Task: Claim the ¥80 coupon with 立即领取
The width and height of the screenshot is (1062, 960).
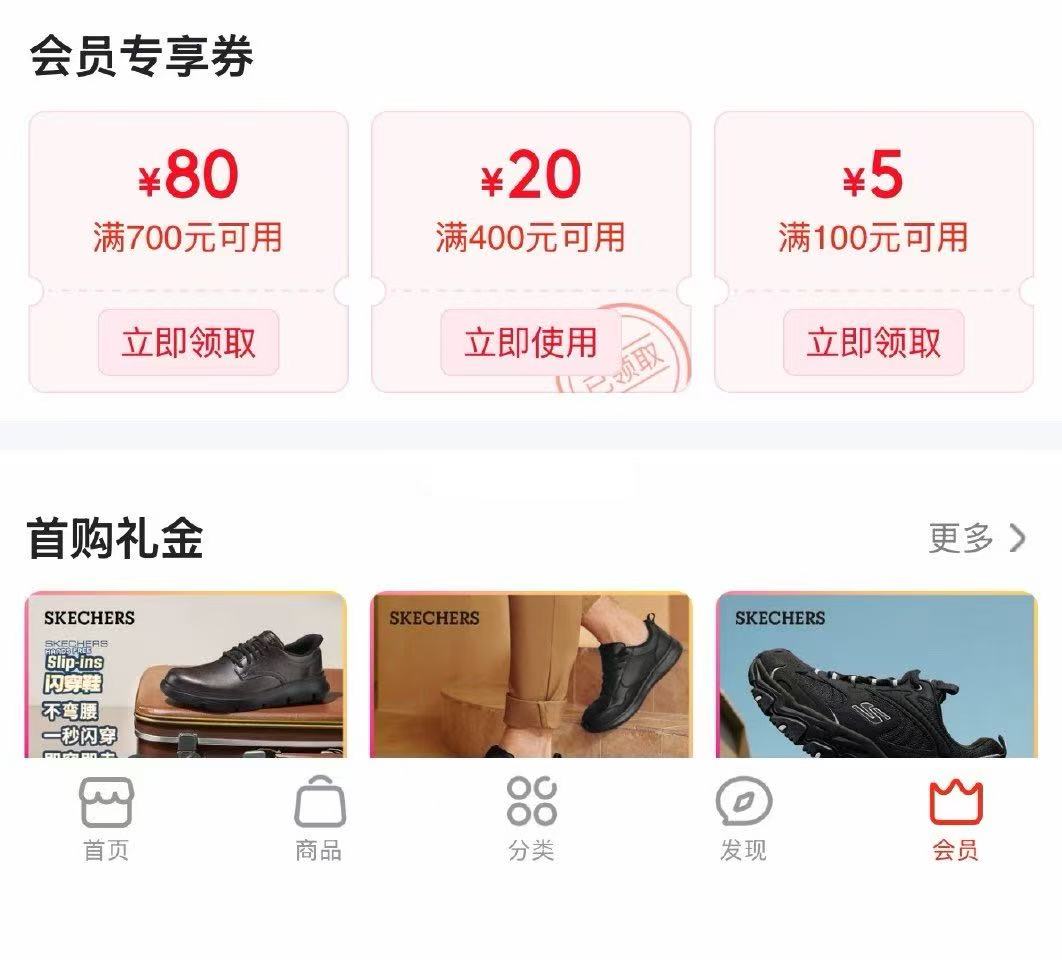Action: tap(188, 343)
